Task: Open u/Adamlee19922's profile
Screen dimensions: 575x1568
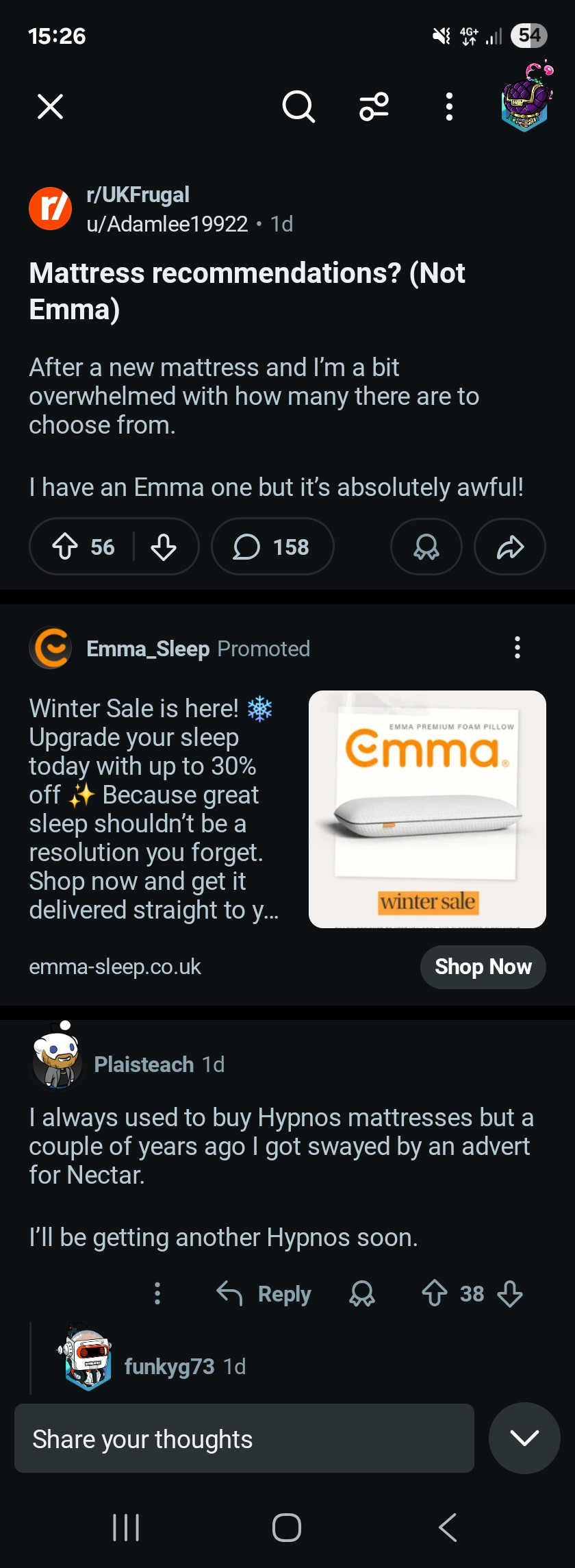Action: click(167, 224)
